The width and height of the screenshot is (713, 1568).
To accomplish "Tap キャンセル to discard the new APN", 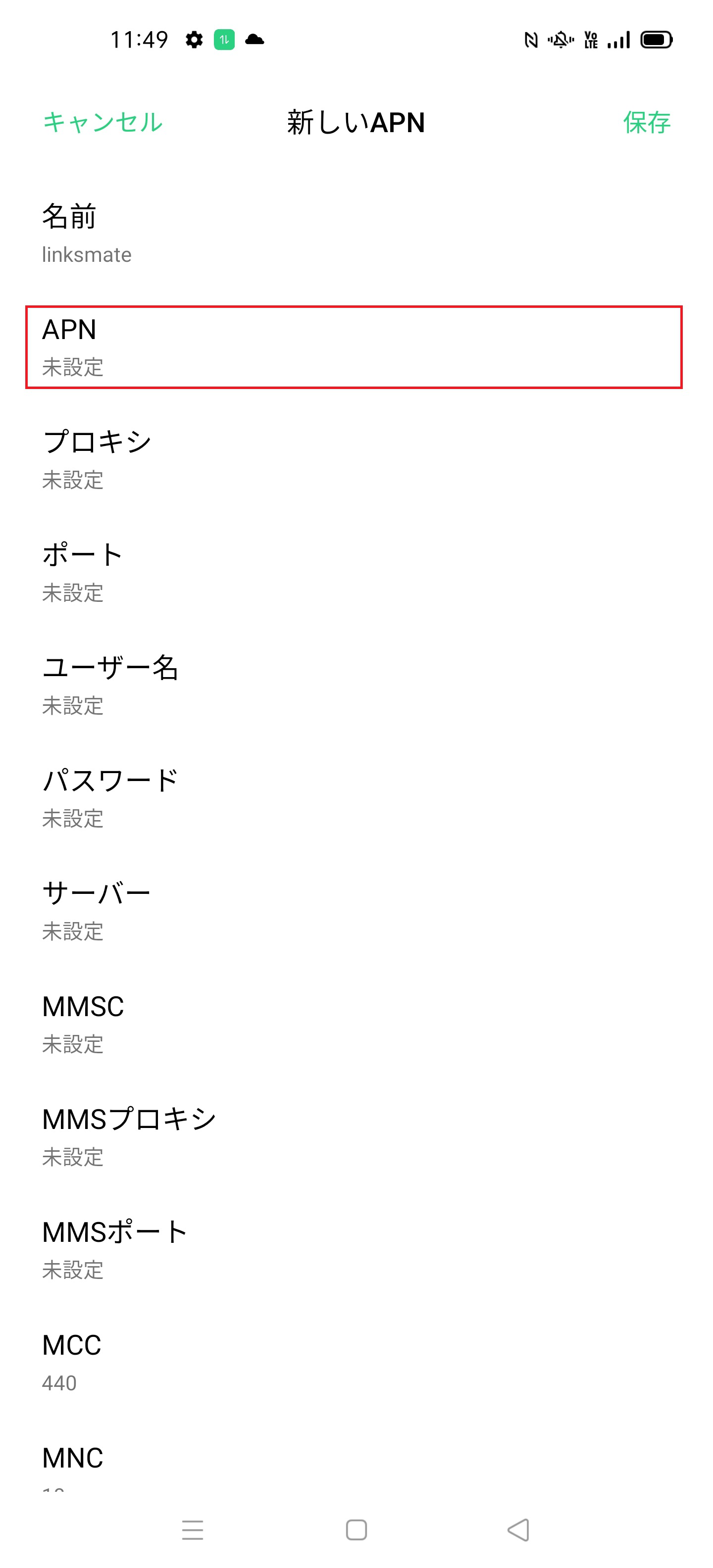I will pos(103,122).
